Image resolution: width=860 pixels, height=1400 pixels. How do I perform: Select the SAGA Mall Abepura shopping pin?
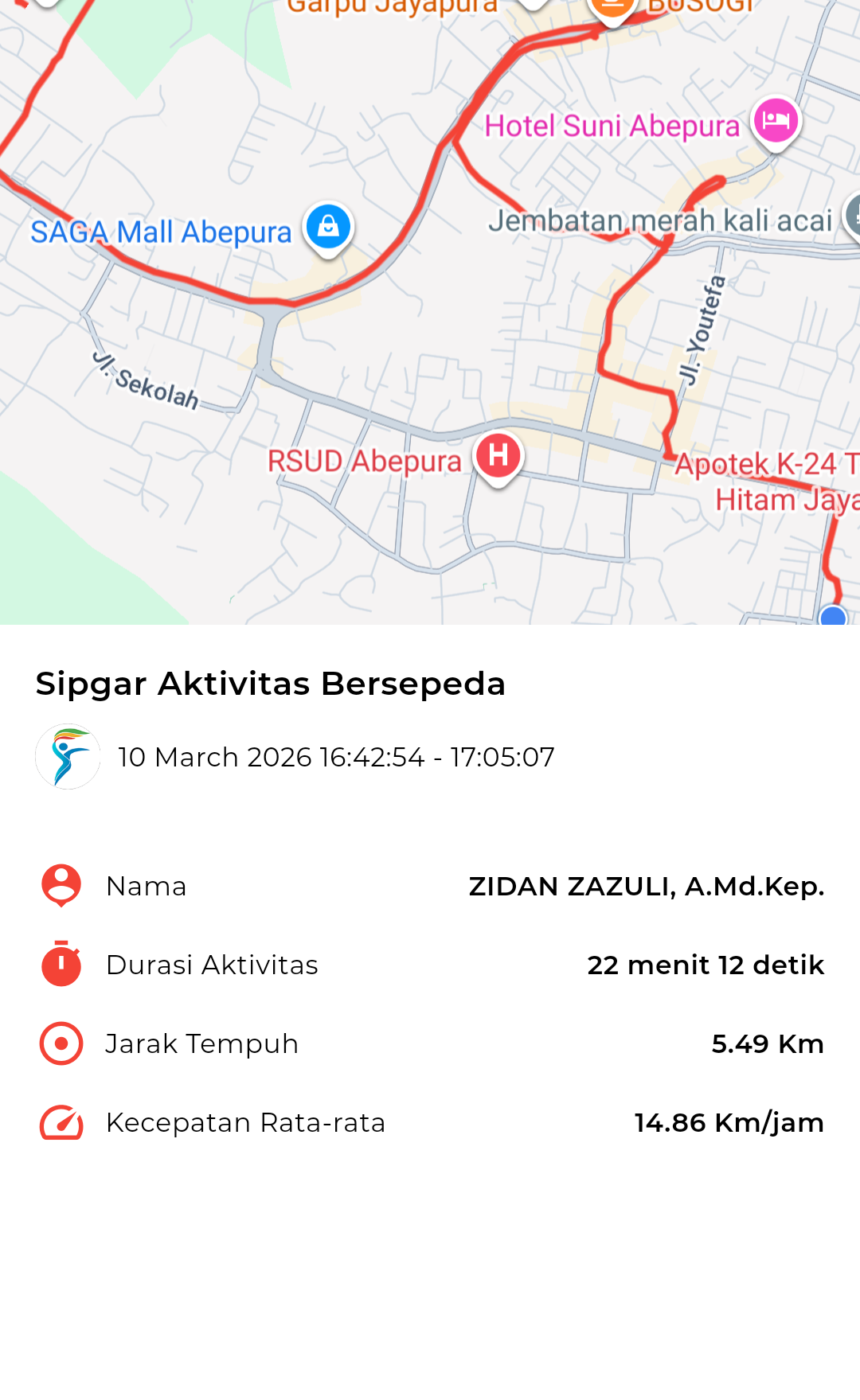point(328,227)
